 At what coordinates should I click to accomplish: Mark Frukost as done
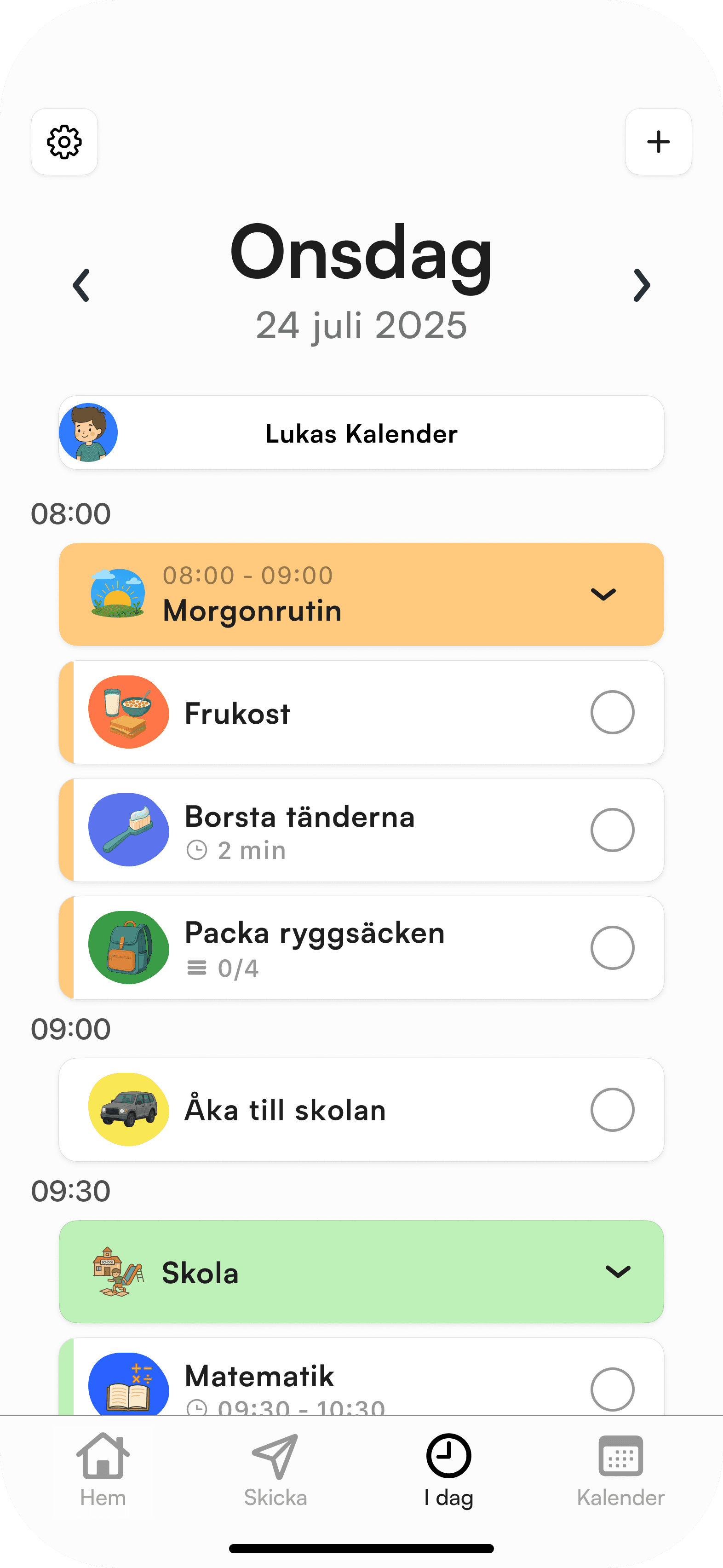click(612, 712)
